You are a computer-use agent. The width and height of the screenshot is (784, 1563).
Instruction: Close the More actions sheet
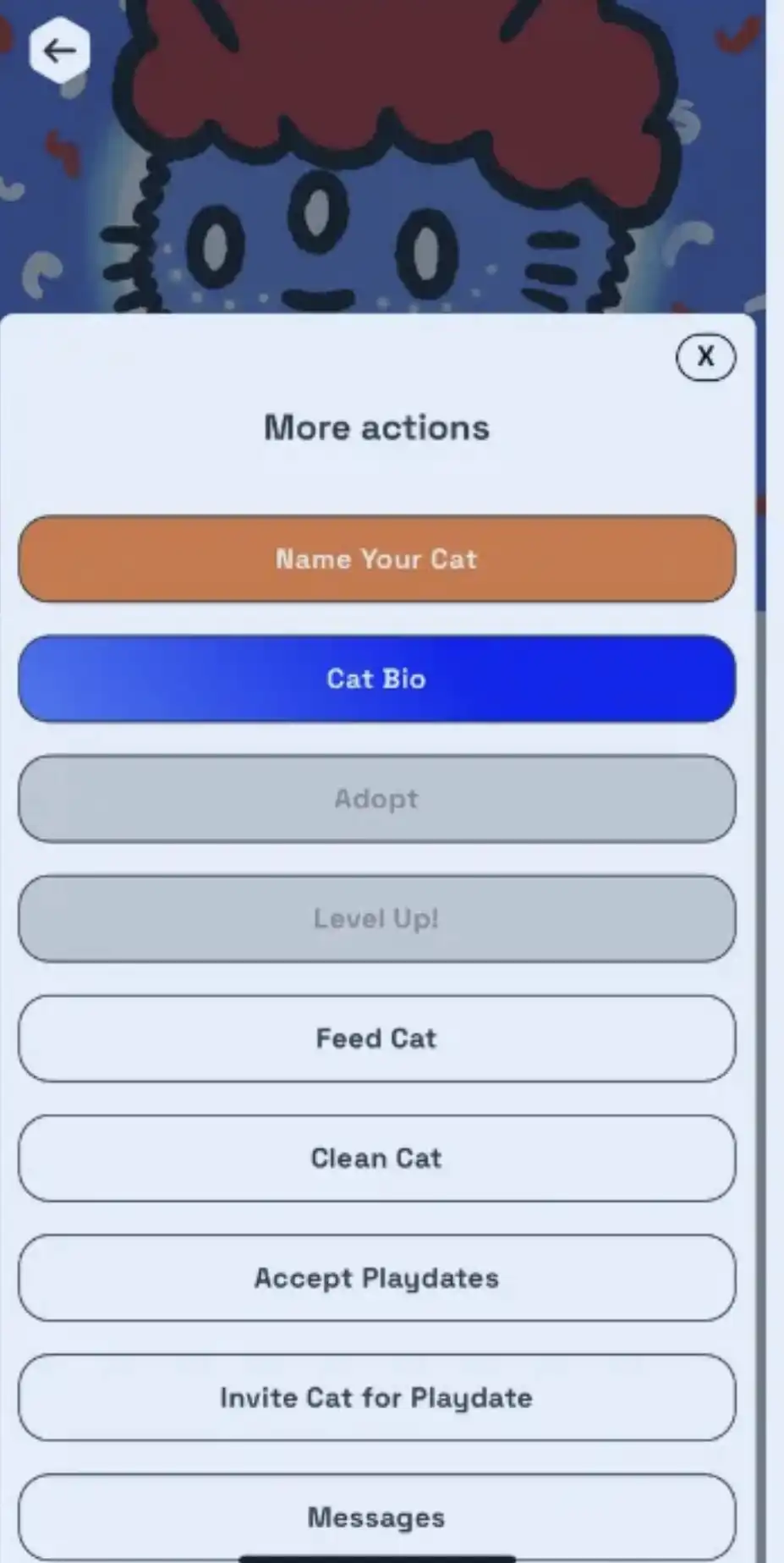[x=705, y=357]
